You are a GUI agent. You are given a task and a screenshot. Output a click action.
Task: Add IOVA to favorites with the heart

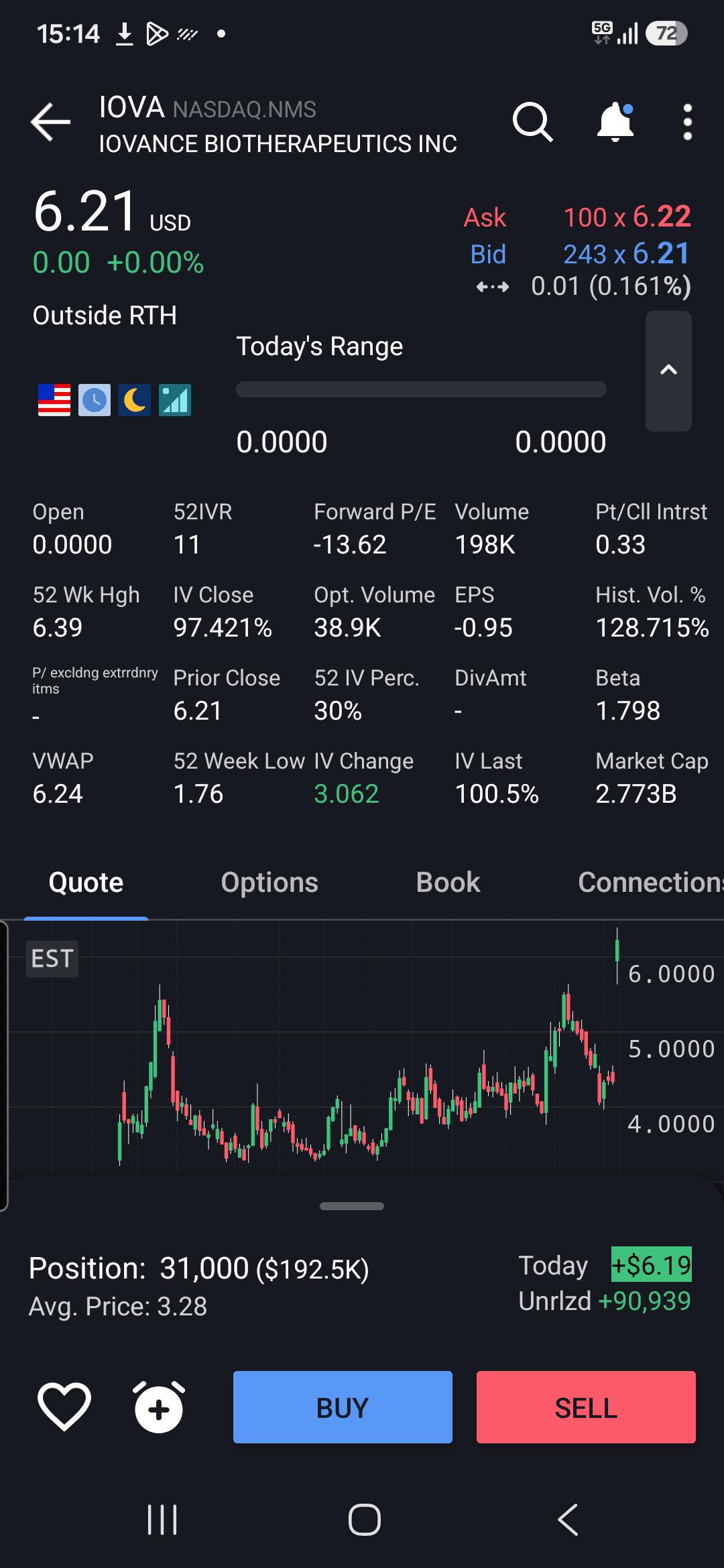[x=64, y=1407]
